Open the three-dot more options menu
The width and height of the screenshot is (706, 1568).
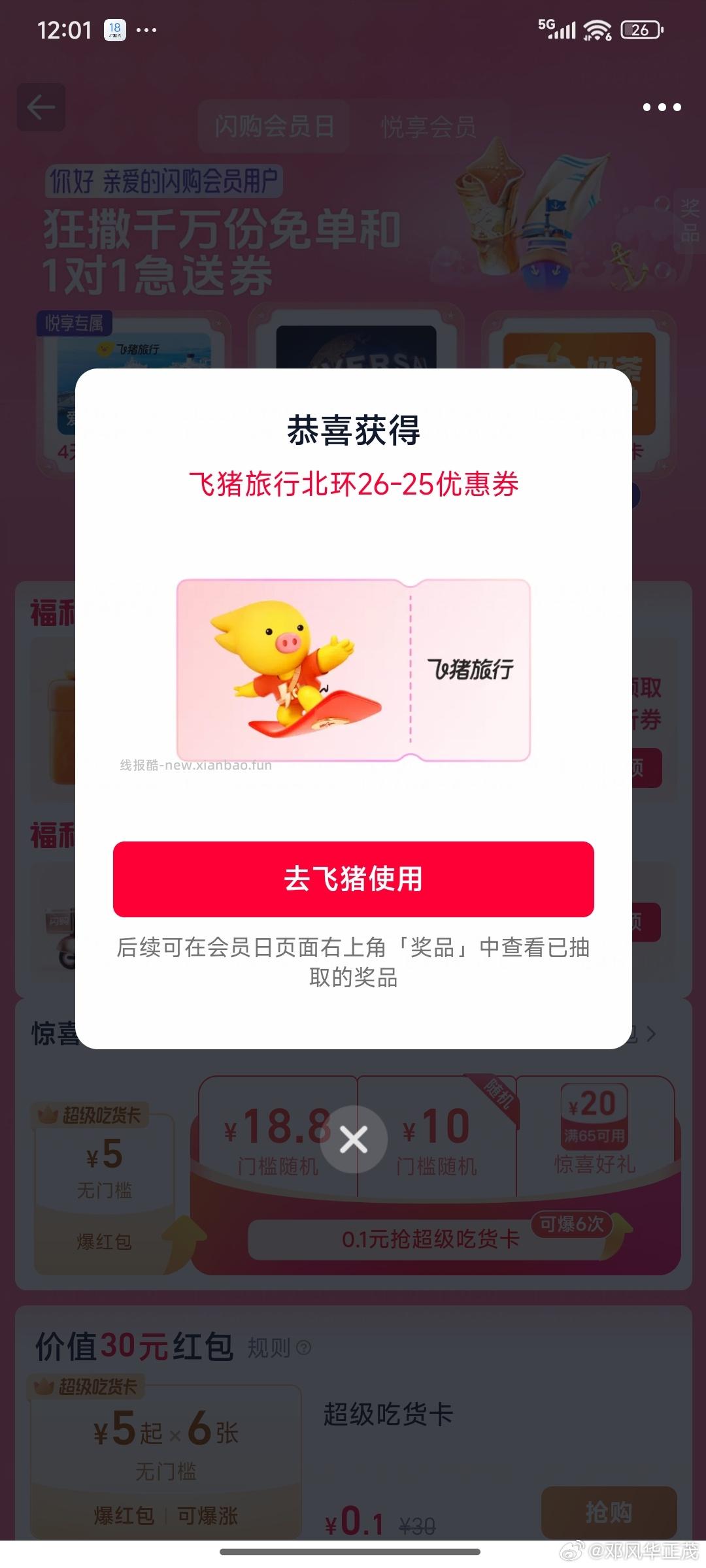pyautogui.click(x=662, y=106)
